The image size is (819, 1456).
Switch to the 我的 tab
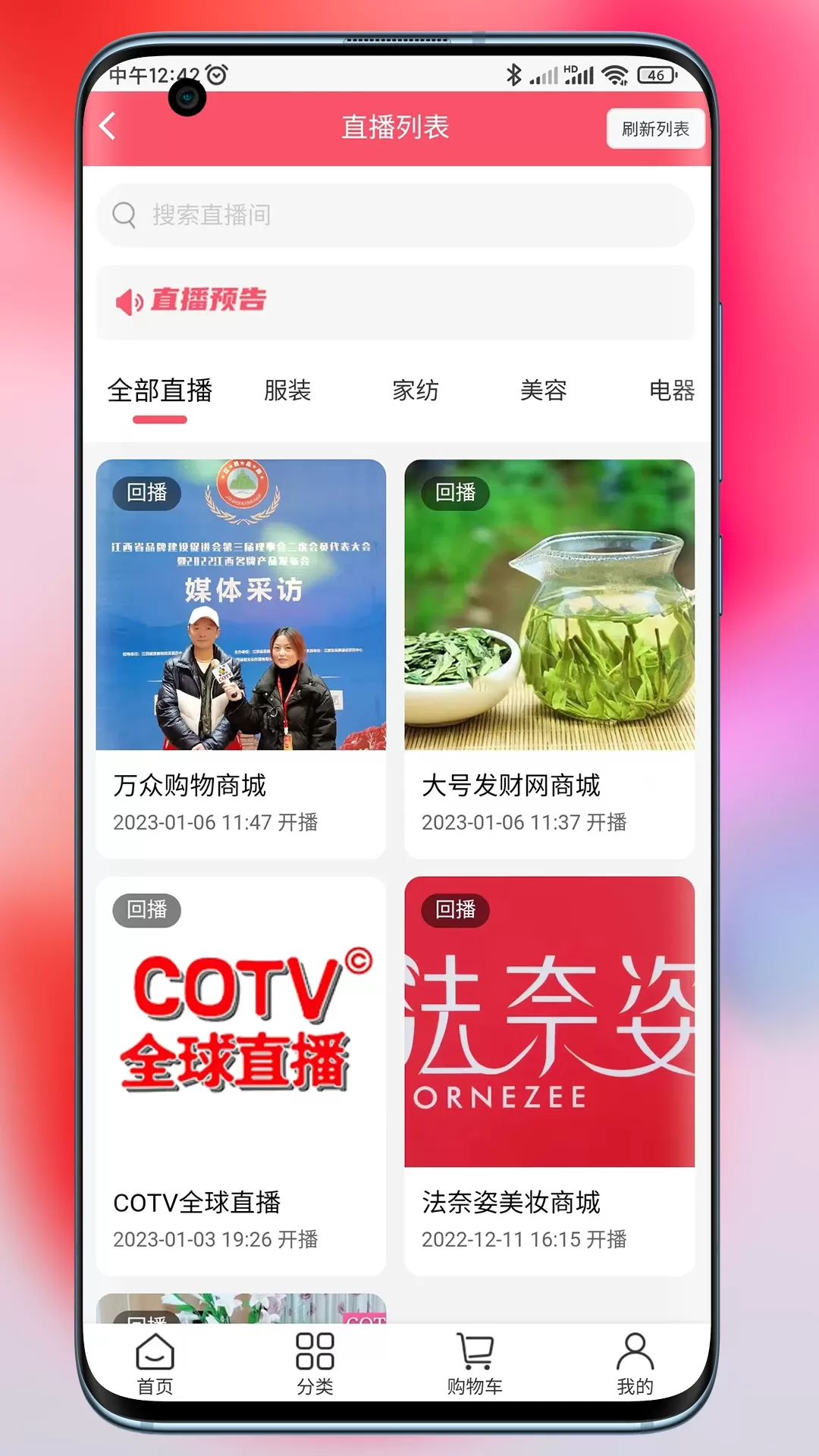[x=635, y=1364]
